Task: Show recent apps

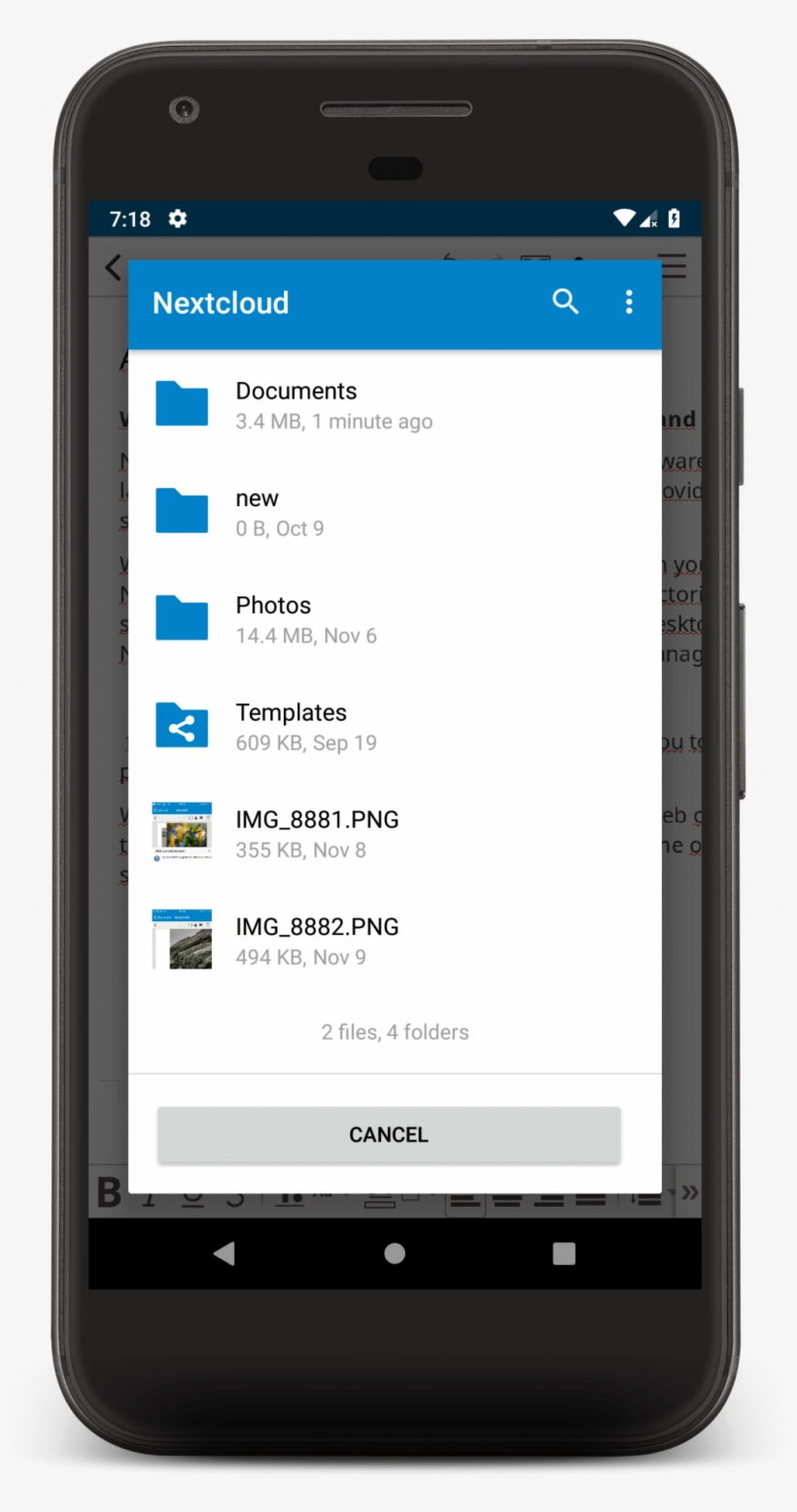Action: pos(564,1254)
